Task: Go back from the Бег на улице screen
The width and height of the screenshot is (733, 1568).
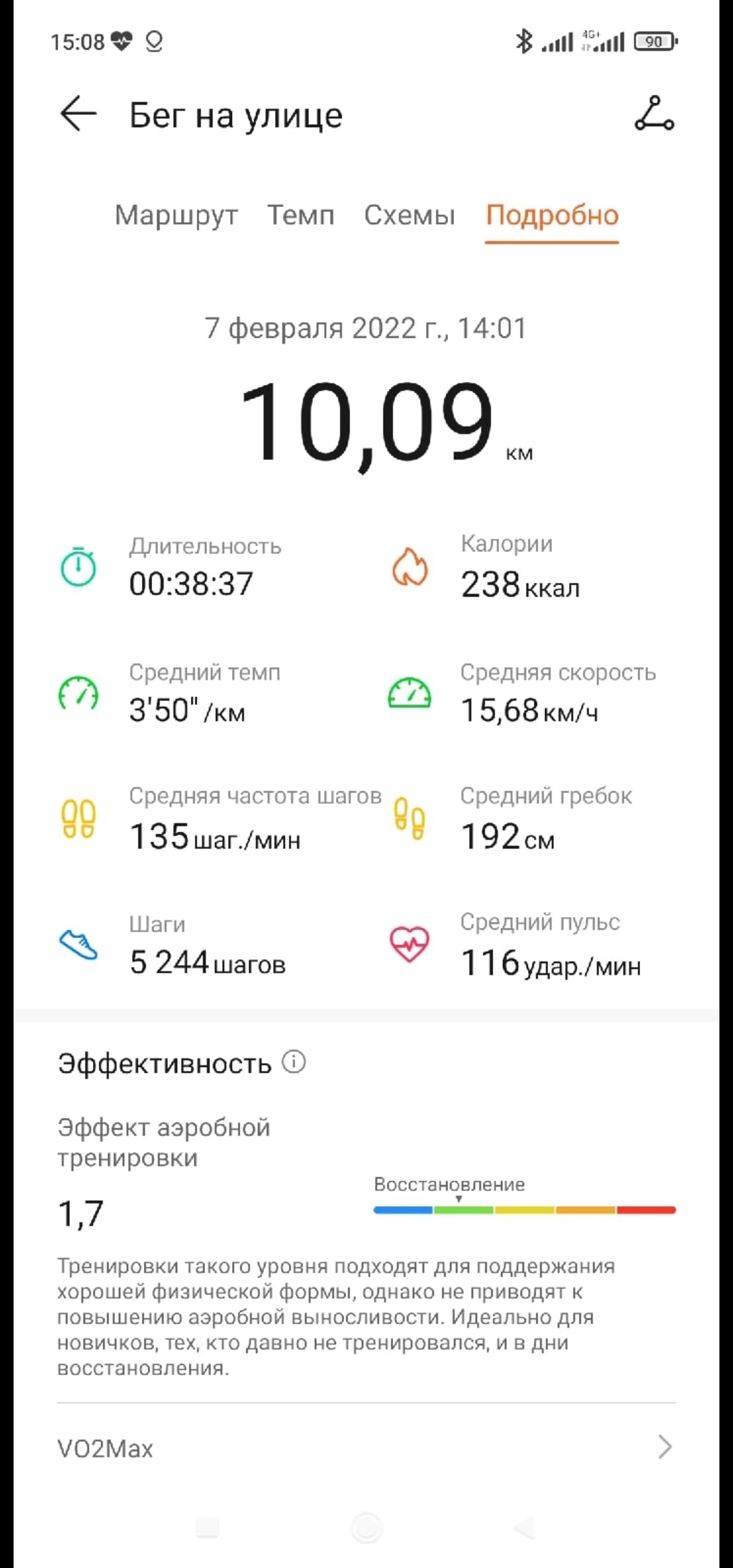Action: 79,113
